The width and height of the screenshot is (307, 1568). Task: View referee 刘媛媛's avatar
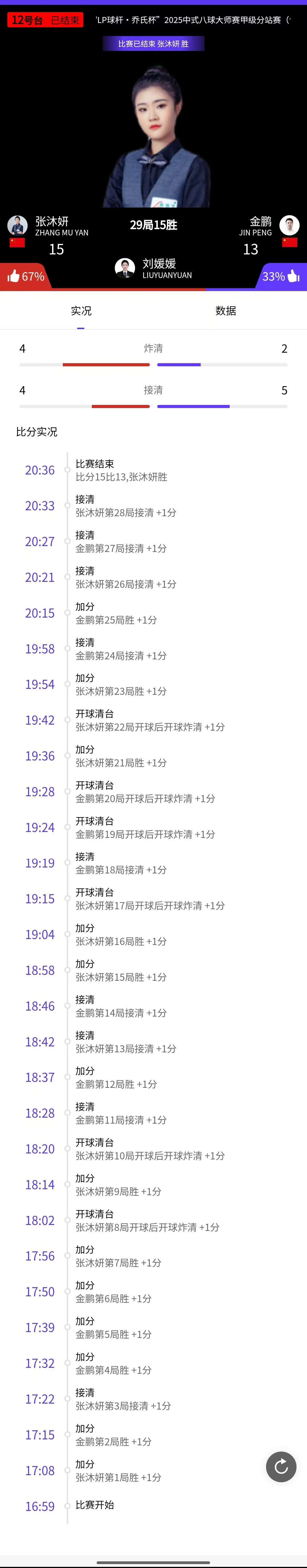click(x=125, y=268)
